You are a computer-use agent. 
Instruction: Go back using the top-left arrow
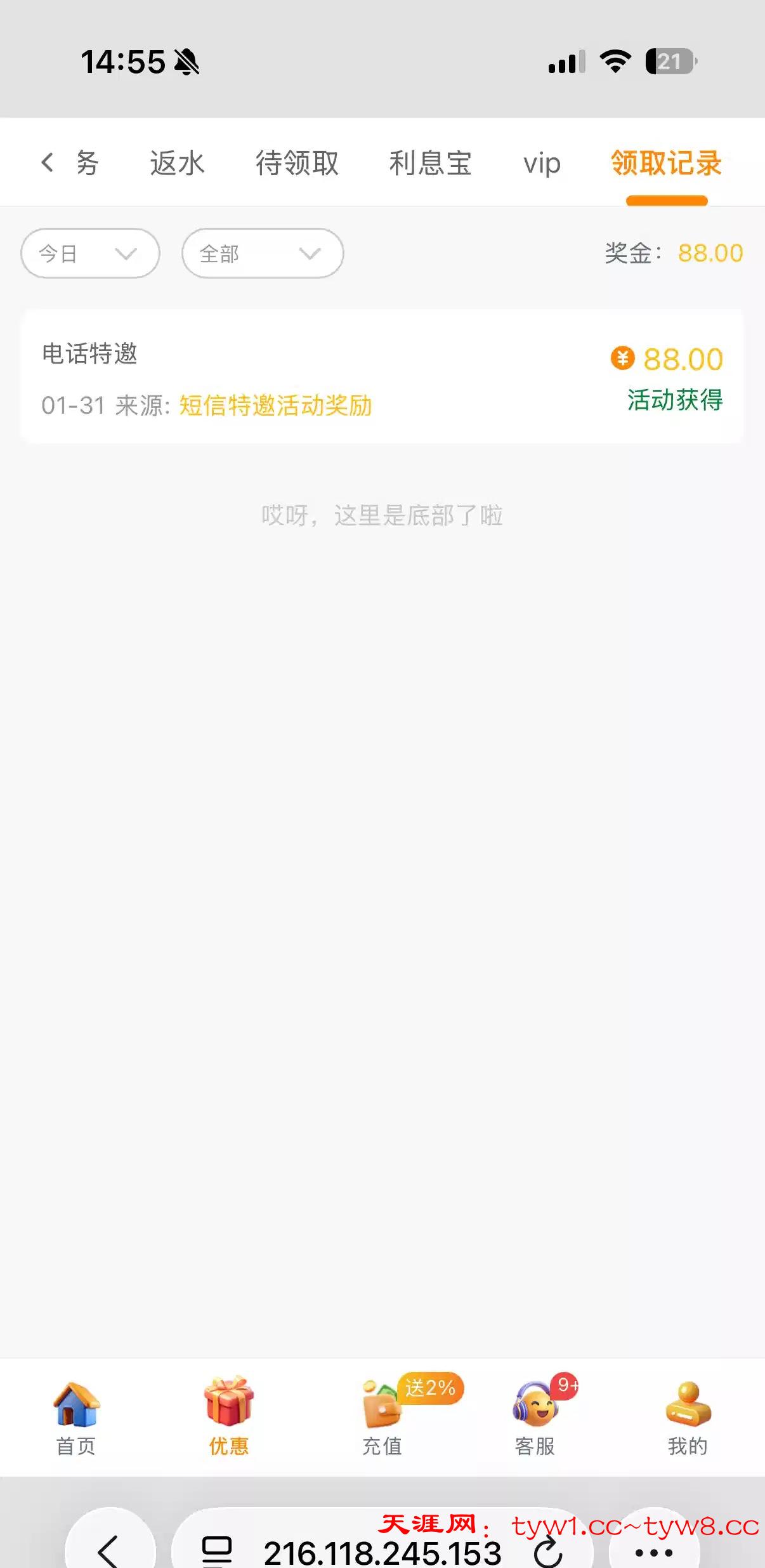coord(47,162)
